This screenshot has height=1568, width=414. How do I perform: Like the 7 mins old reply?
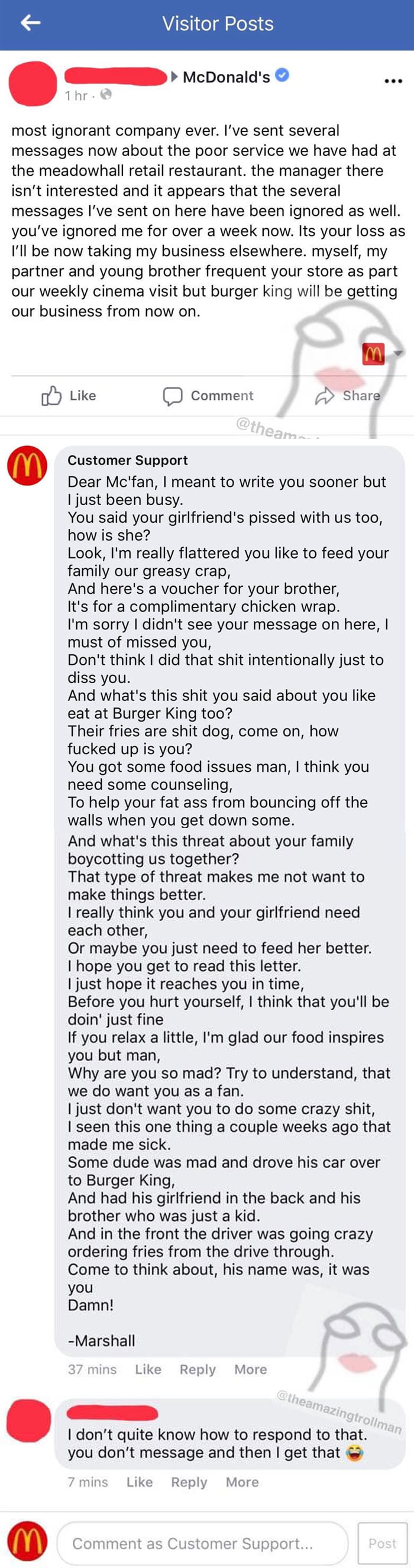pyautogui.click(x=140, y=1482)
